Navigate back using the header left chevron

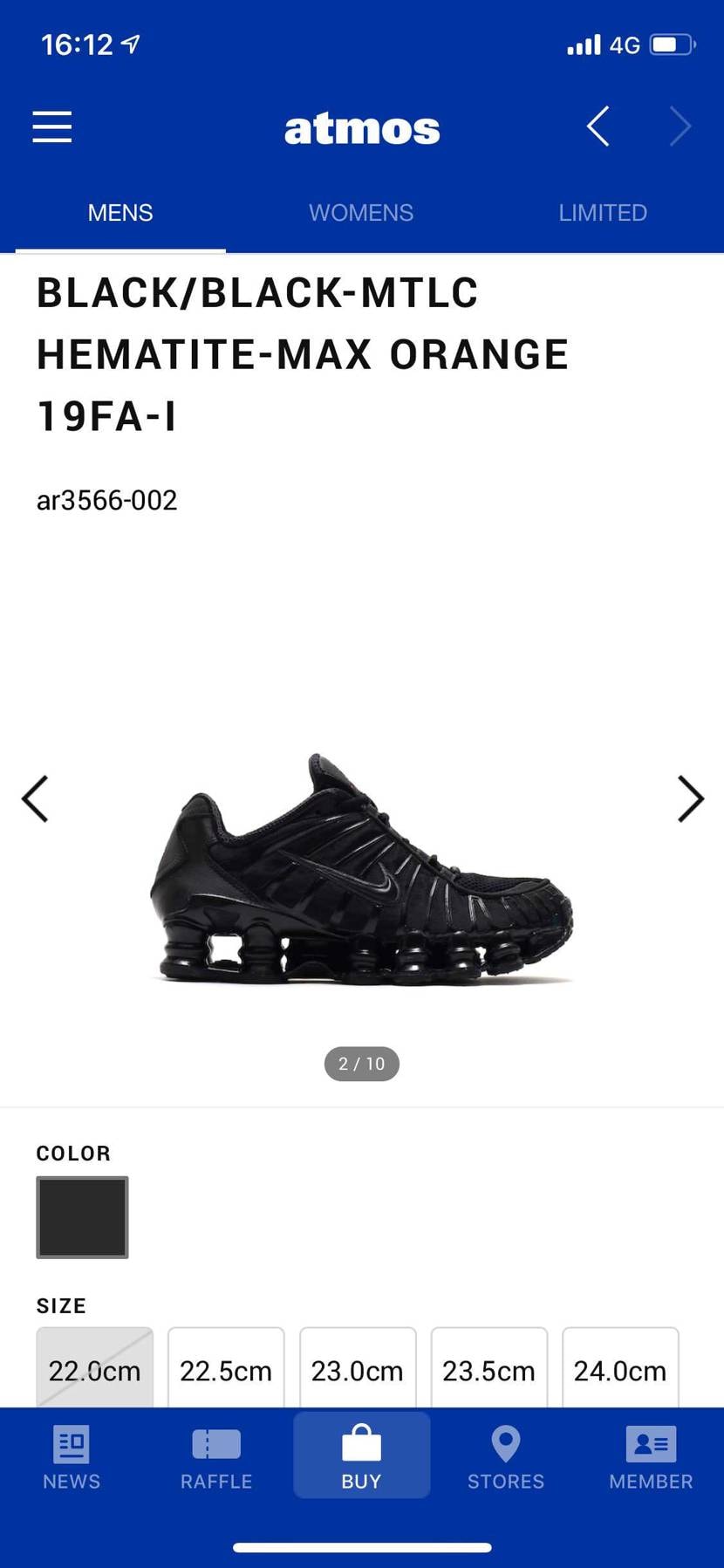[597, 127]
